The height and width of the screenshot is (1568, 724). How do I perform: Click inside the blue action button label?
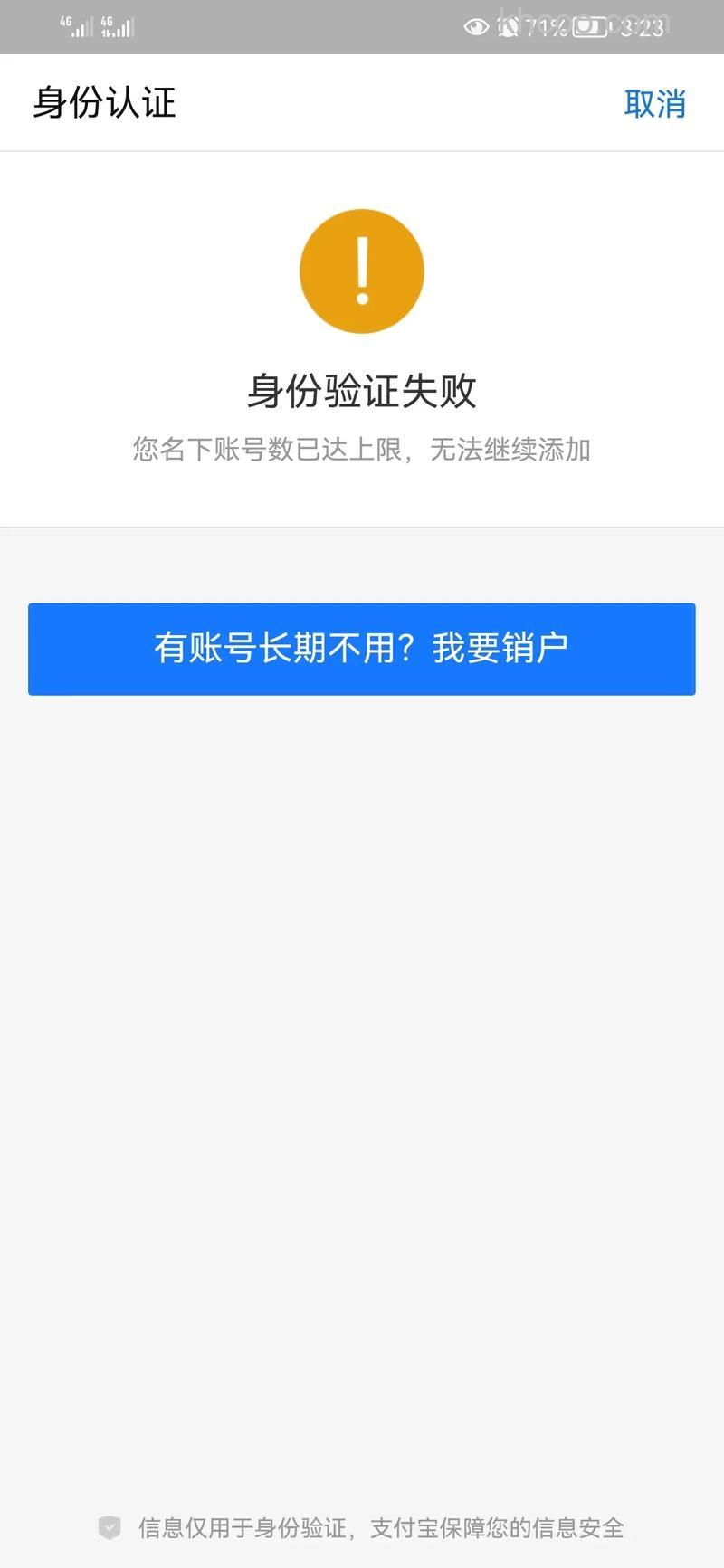click(x=362, y=648)
